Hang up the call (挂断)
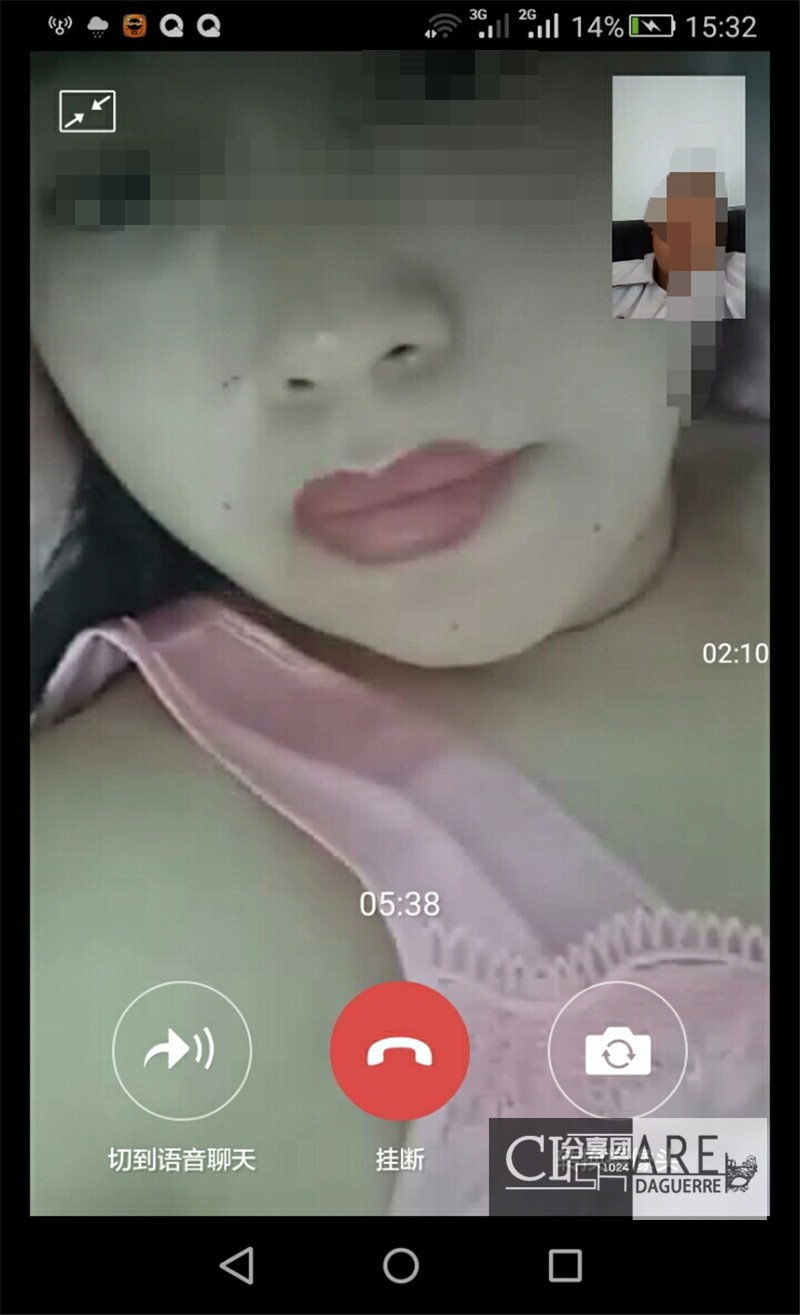Screen dimensions: 800x1315 pos(400,1050)
